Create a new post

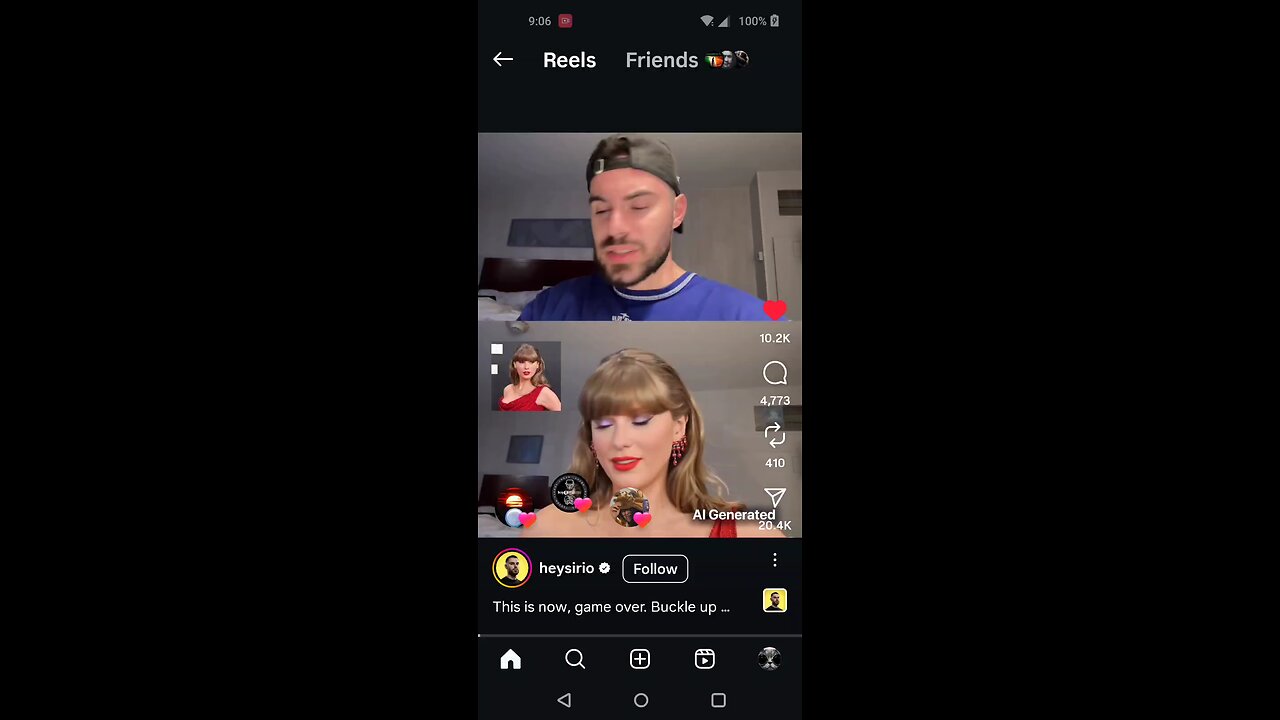(640, 659)
